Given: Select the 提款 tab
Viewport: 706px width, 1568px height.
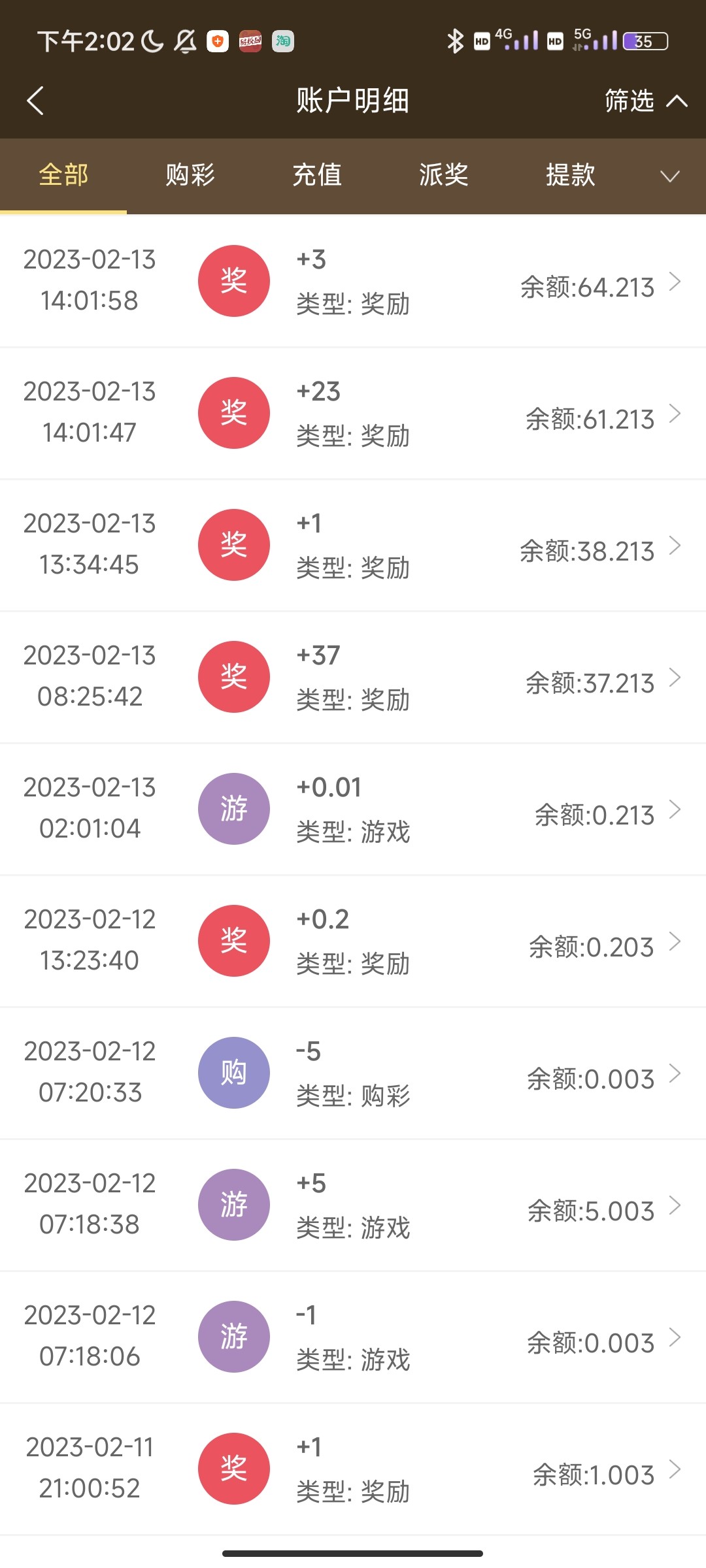Looking at the screenshot, I should 571,175.
